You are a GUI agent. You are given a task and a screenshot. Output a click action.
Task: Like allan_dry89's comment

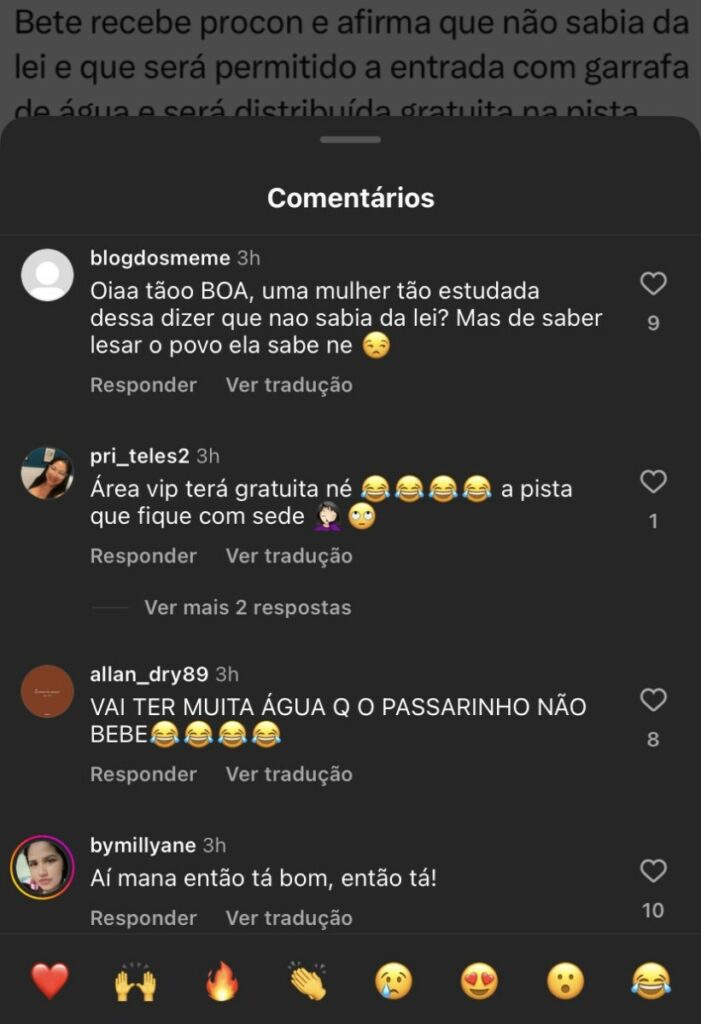point(653,700)
